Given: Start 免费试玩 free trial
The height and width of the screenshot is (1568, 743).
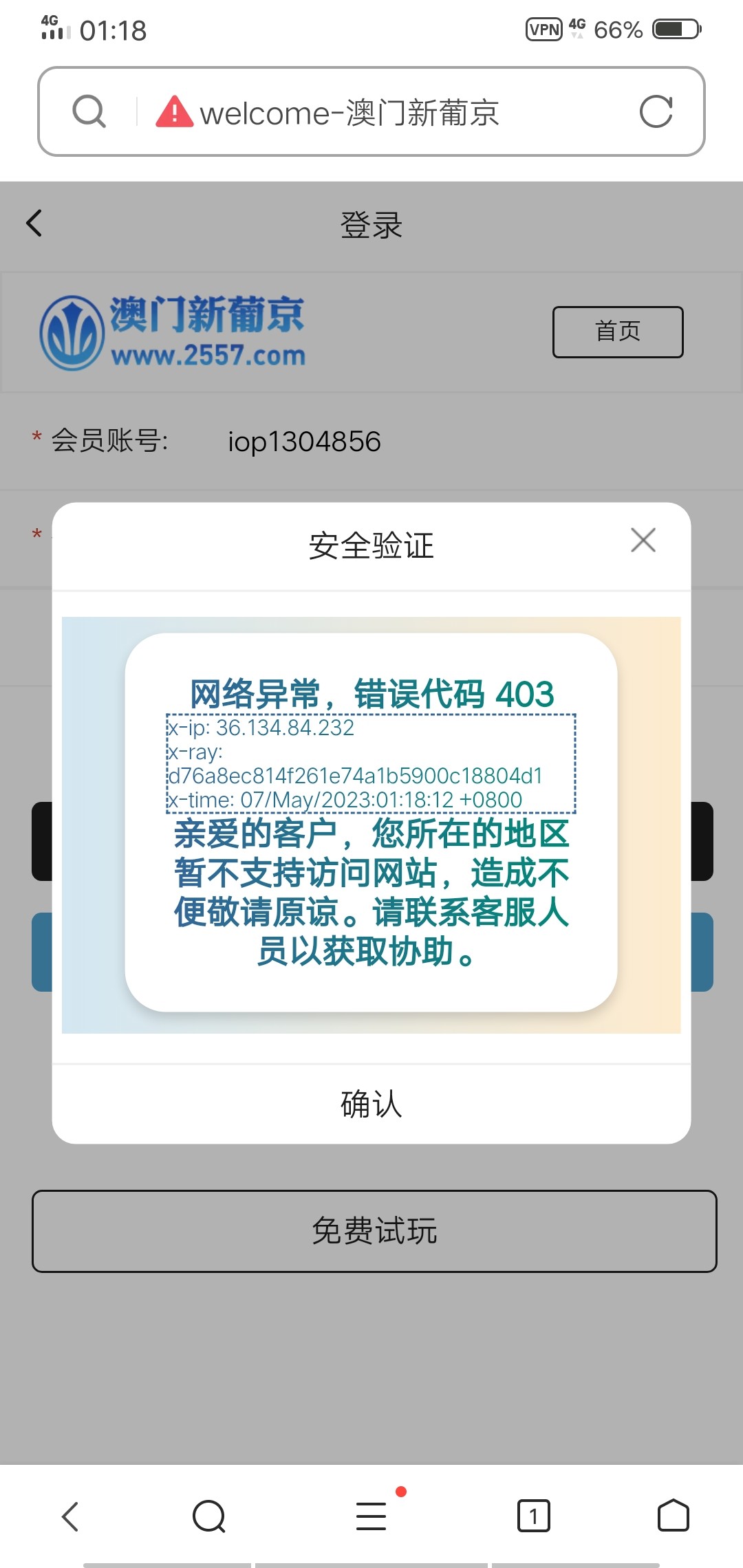Looking at the screenshot, I should 374,1231.
